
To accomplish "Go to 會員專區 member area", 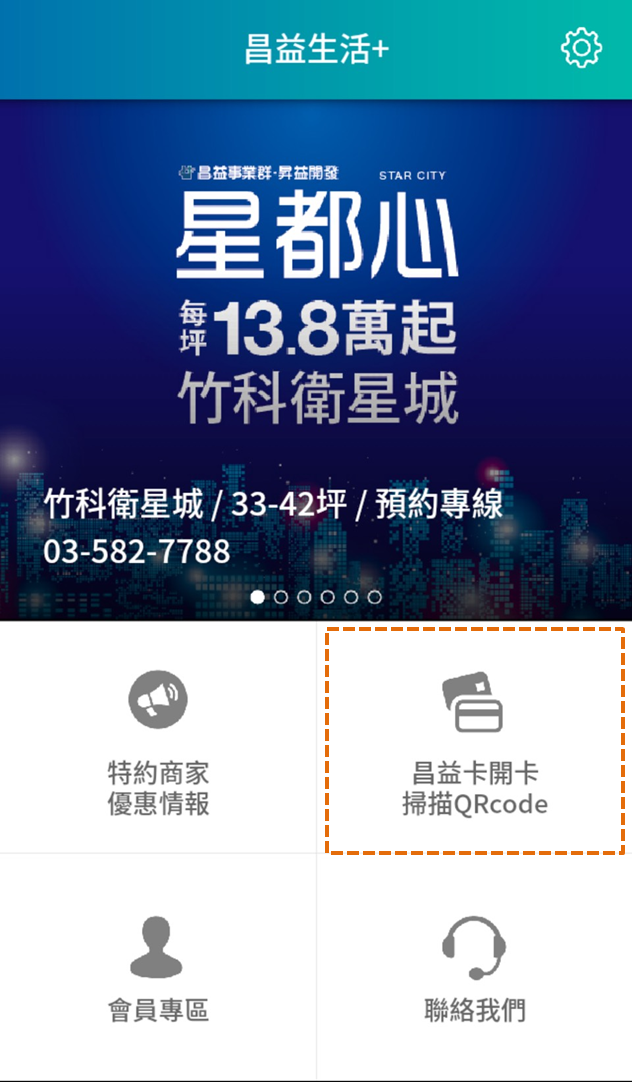I will click(x=158, y=965).
